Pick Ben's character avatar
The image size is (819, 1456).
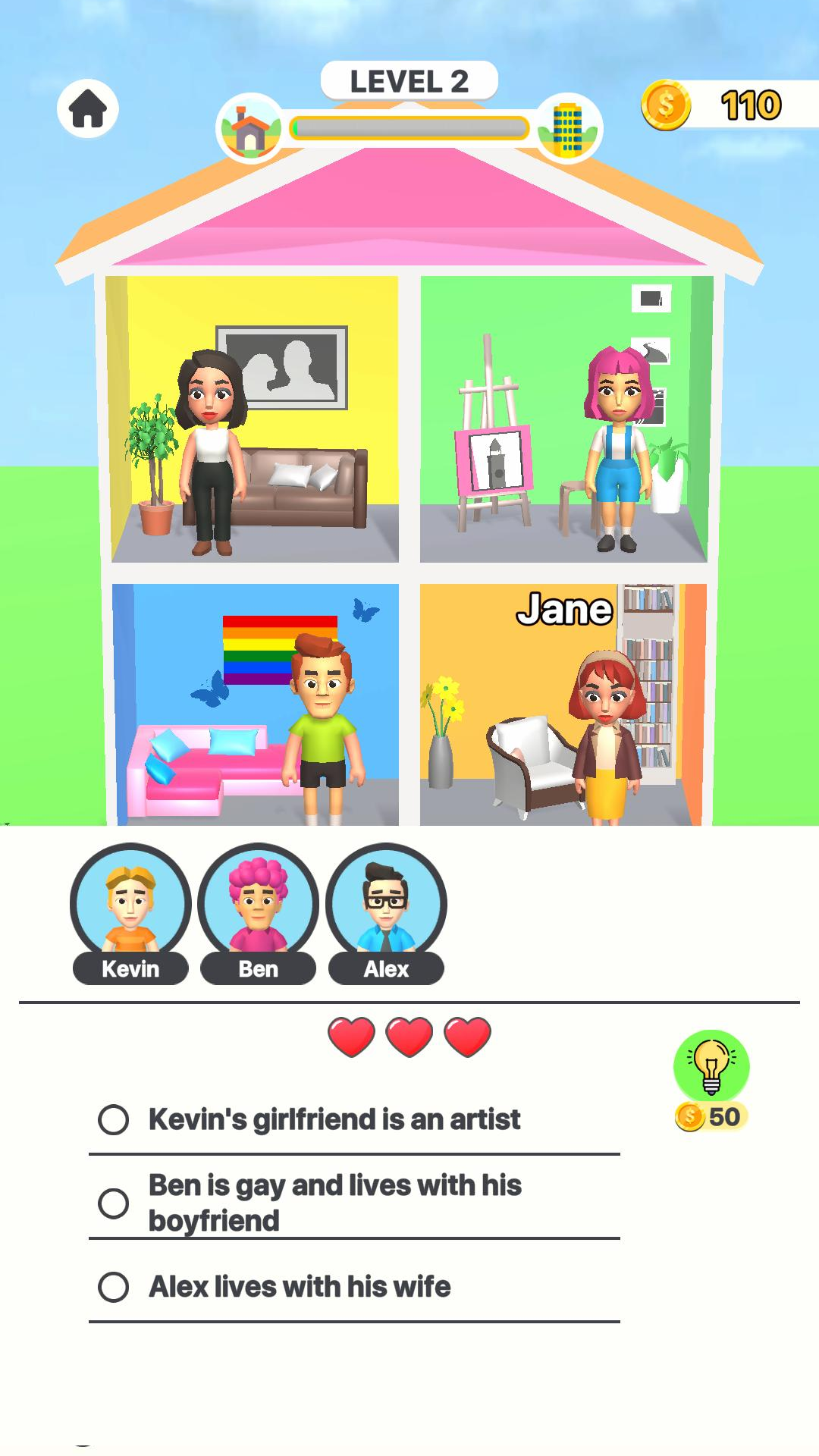point(258,904)
